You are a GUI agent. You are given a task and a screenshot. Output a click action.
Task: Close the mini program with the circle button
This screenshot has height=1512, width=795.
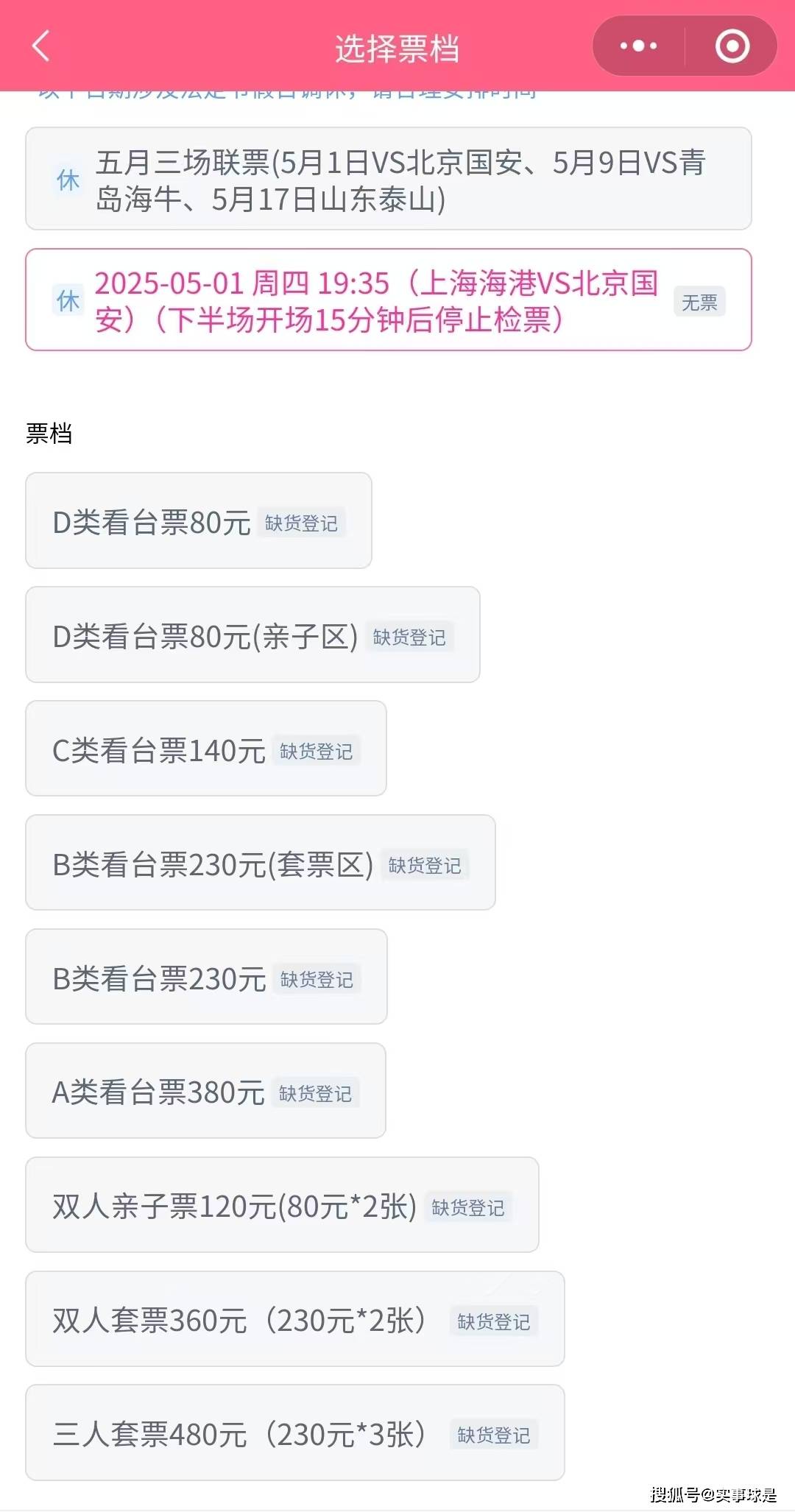[732, 46]
